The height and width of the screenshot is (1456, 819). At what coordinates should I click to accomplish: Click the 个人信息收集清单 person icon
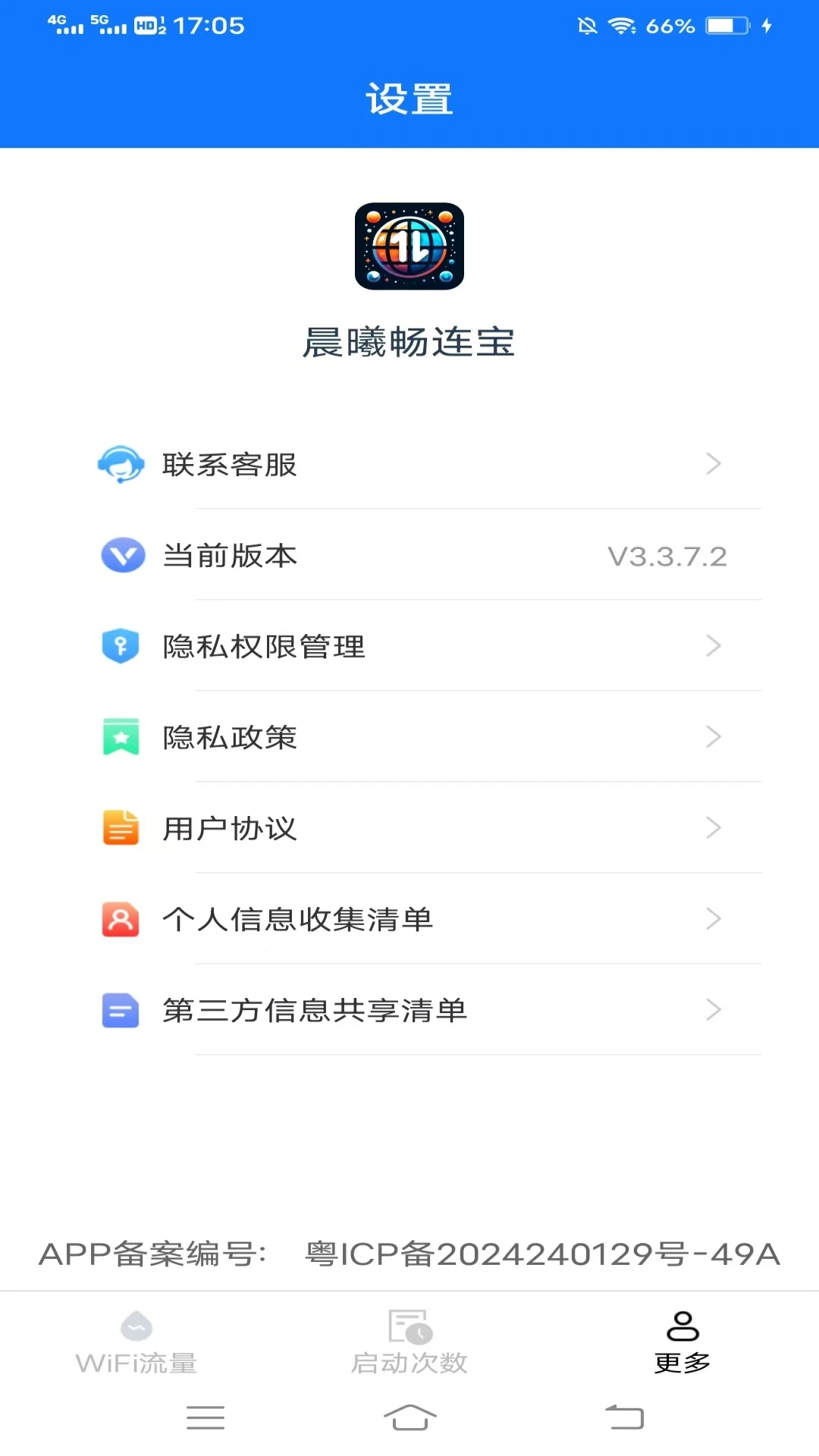coord(120,919)
